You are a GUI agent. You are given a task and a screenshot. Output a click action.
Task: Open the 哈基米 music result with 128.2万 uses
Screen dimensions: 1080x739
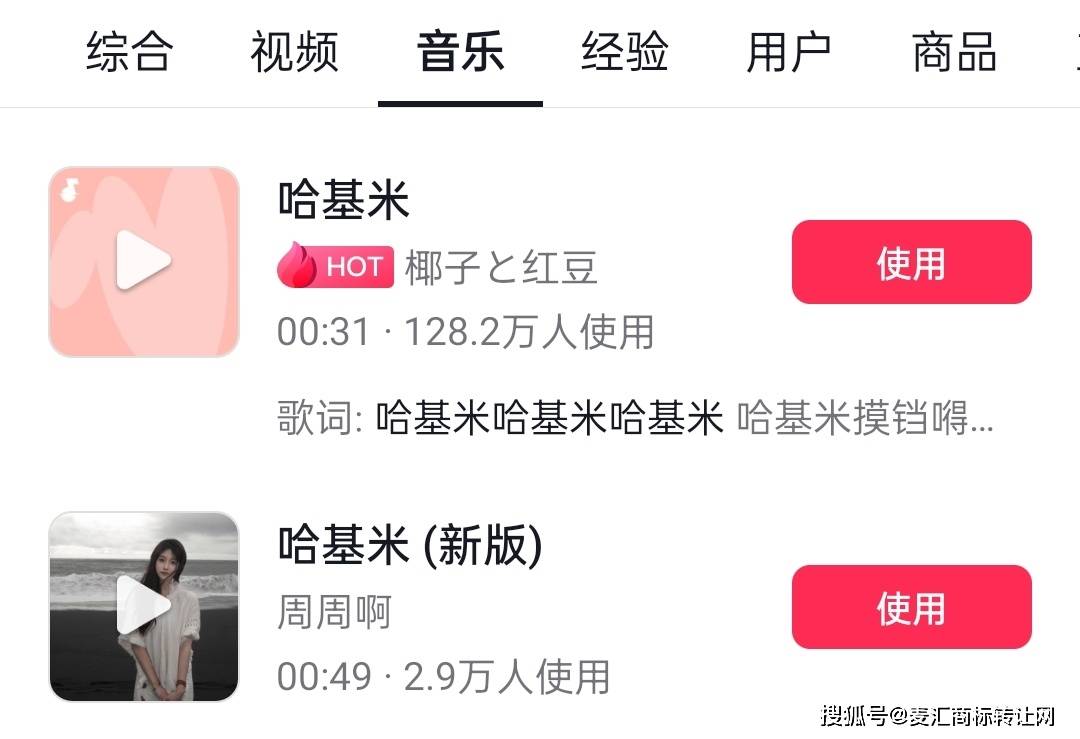pyautogui.click(x=344, y=202)
